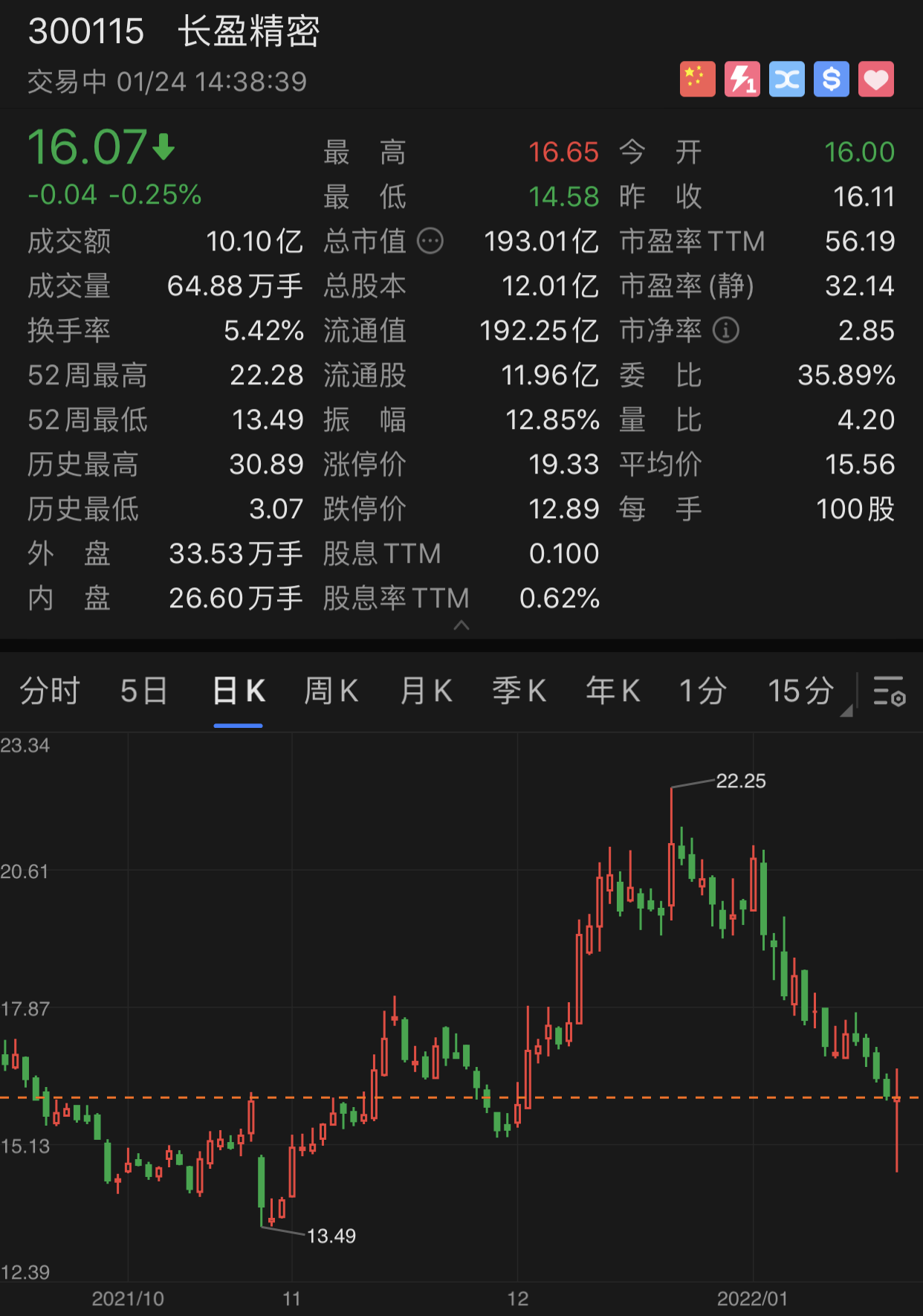This screenshot has width=923, height=1316.
Task: Select the 1分 interval
Action: coord(702,691)
